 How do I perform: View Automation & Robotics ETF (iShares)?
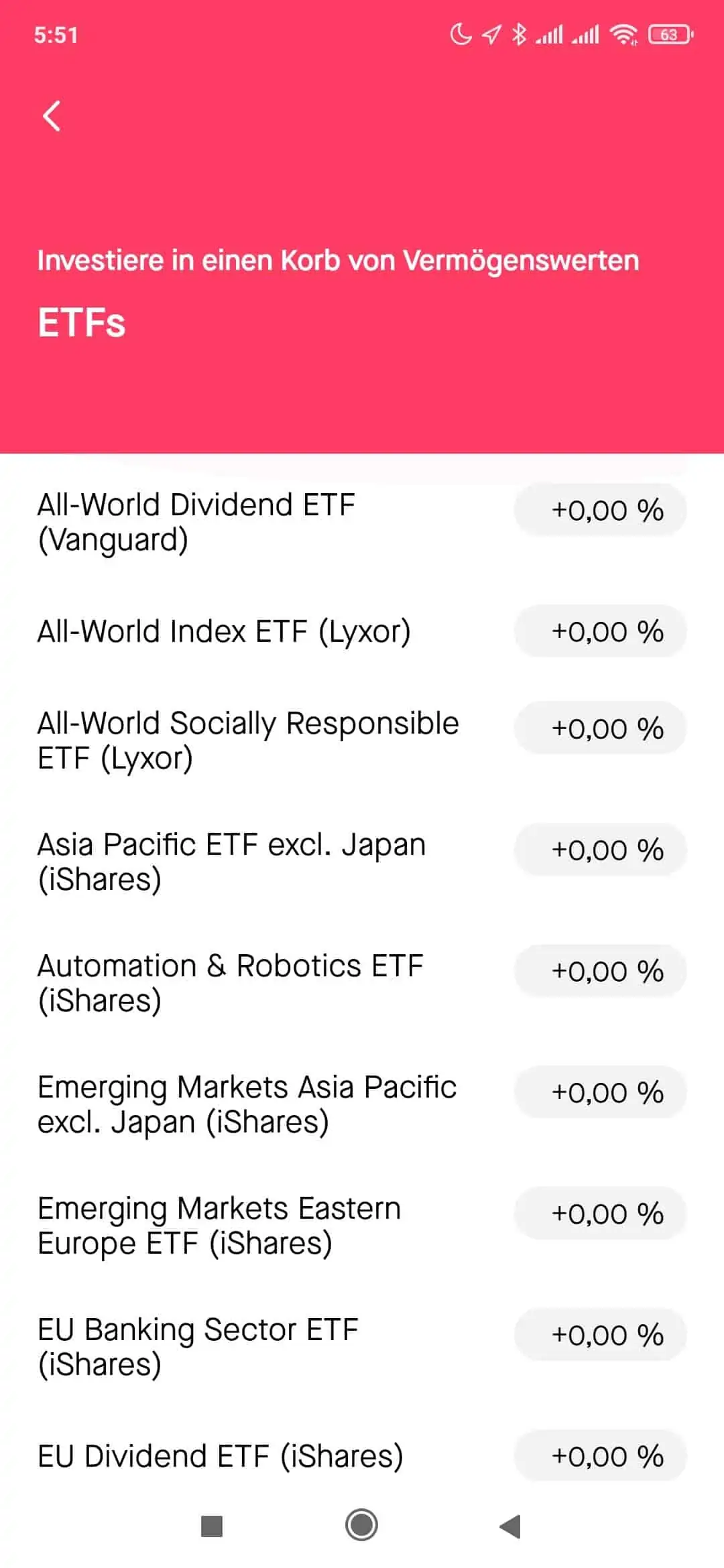point(362,983)
